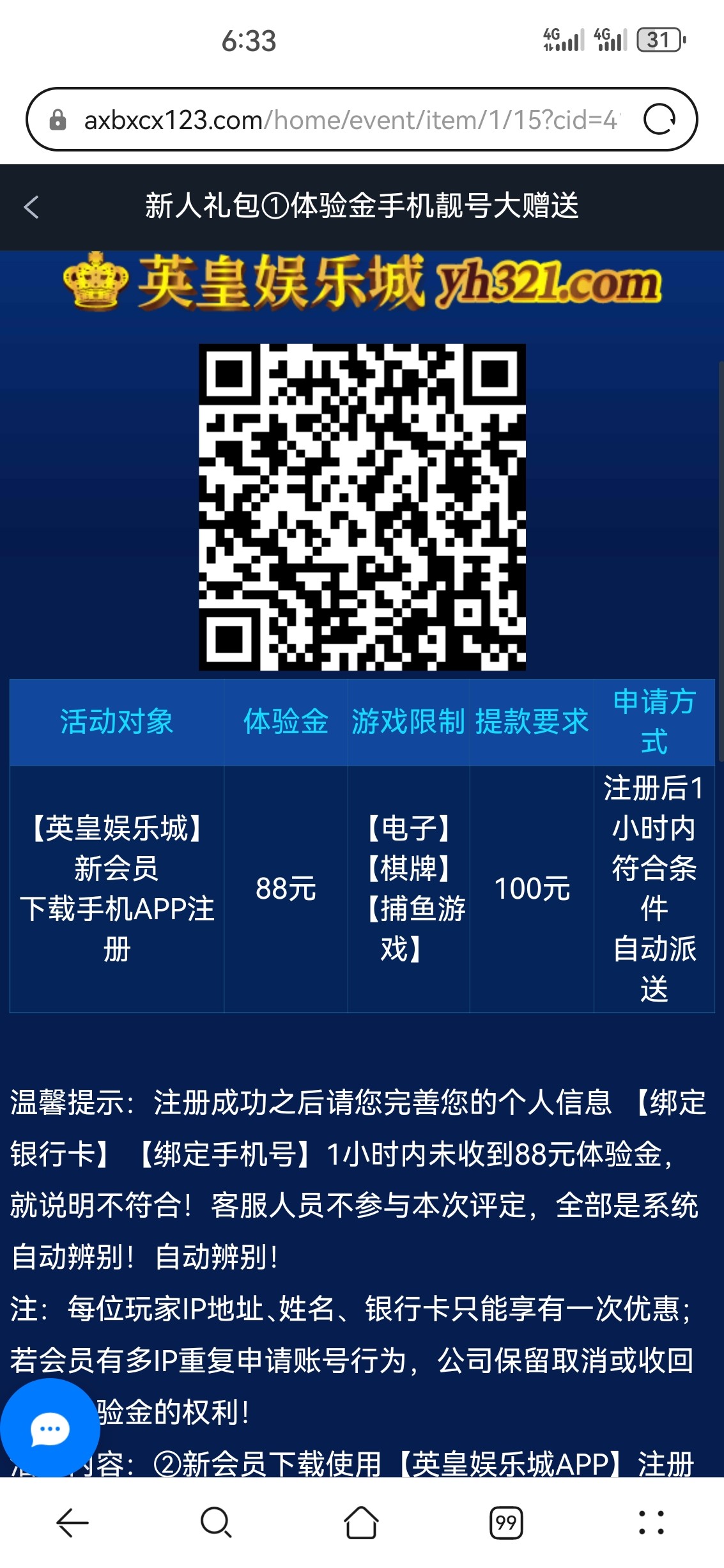This screenshot has width=724, height=1568.
Task: Go to the browser home page
Action: 362,1523
